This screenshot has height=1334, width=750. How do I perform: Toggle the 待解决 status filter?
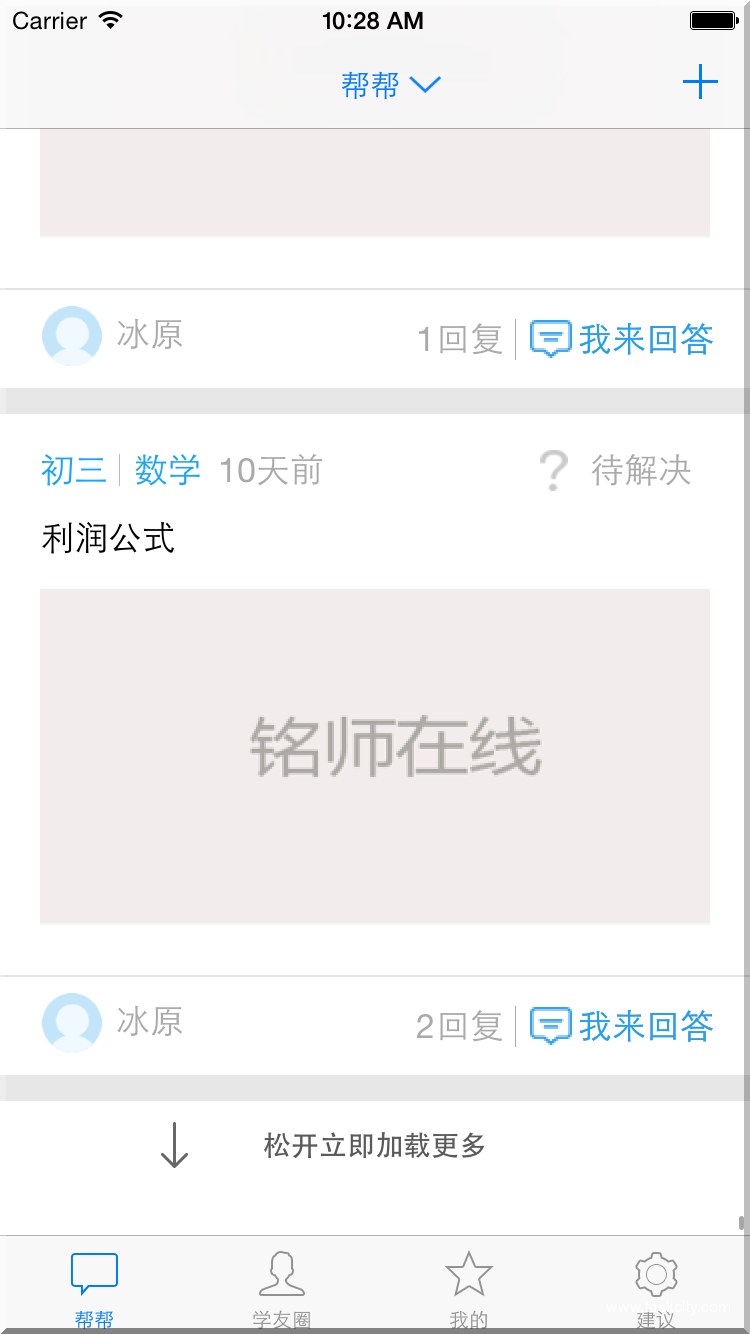point(640,470)
